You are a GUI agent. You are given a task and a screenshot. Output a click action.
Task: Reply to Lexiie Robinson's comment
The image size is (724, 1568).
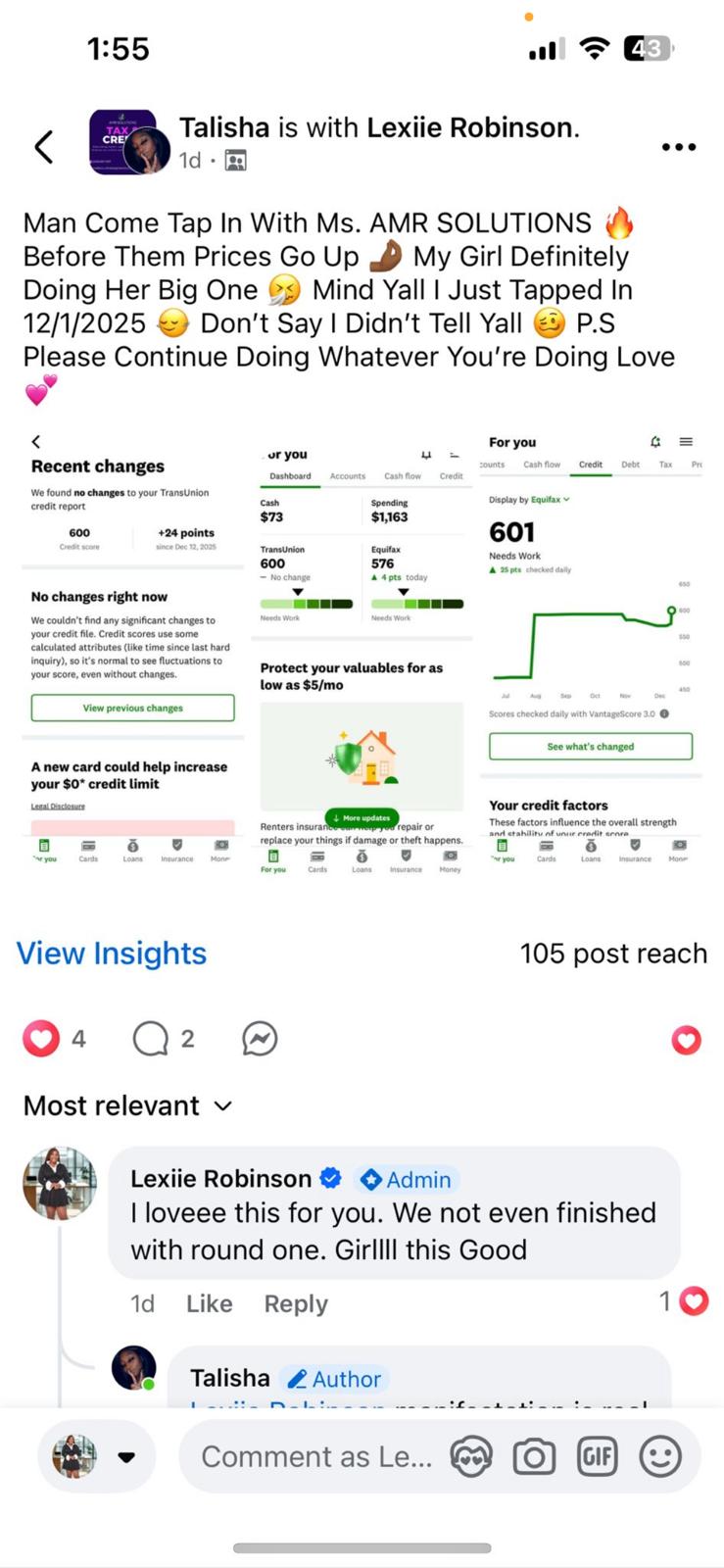296,1303
